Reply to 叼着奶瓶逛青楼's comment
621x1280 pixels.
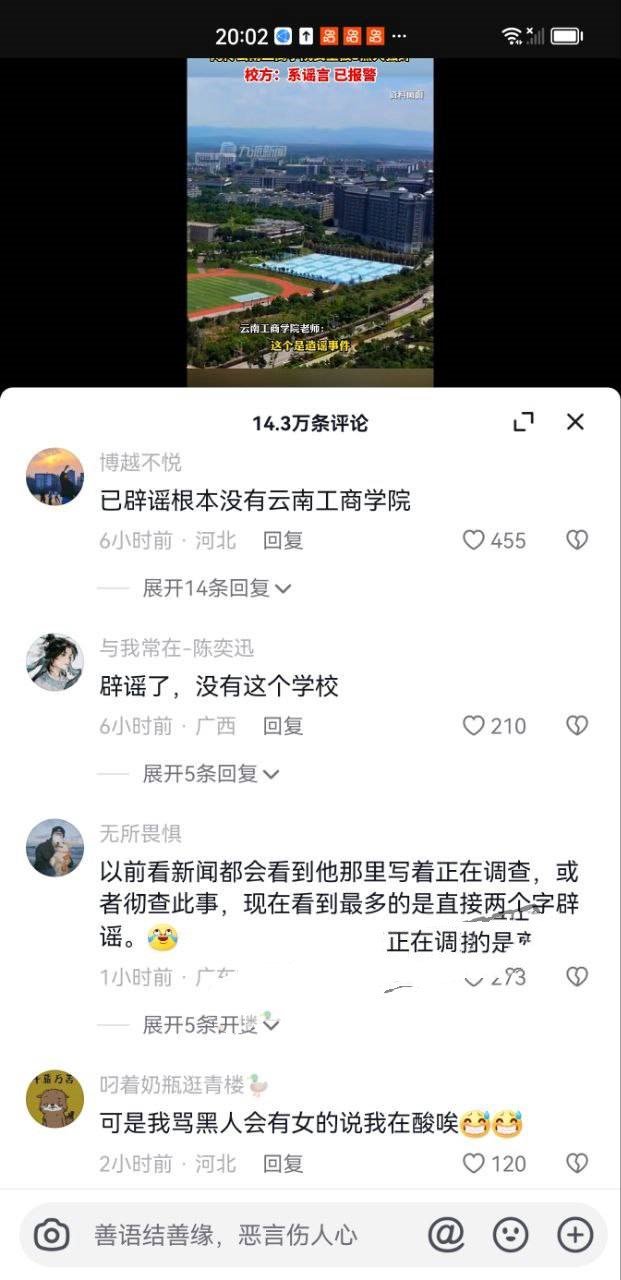click(283, 1163)
